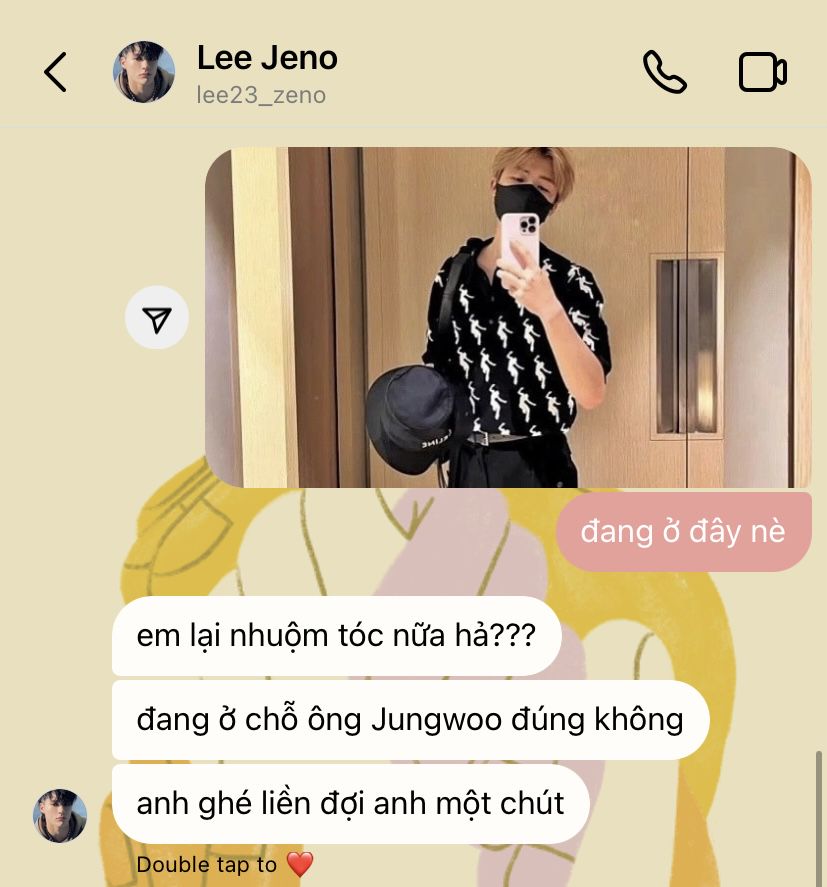
Task: Open the sent mirror selfie photo
Action: pyautogui.click(x=508, y=318)
